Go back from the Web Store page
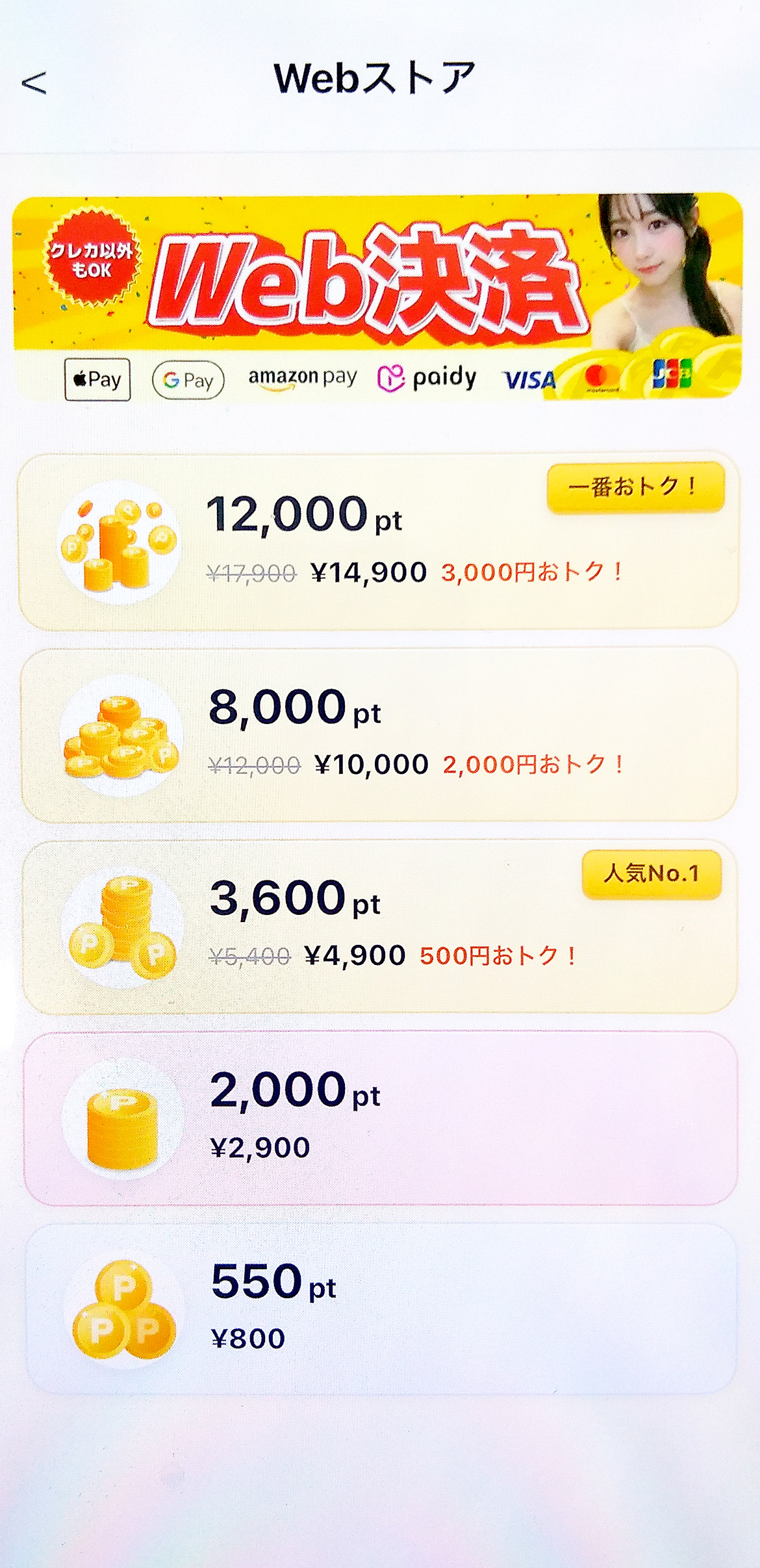This screenshot has width=760, height=1568. [x=34, y=83]
